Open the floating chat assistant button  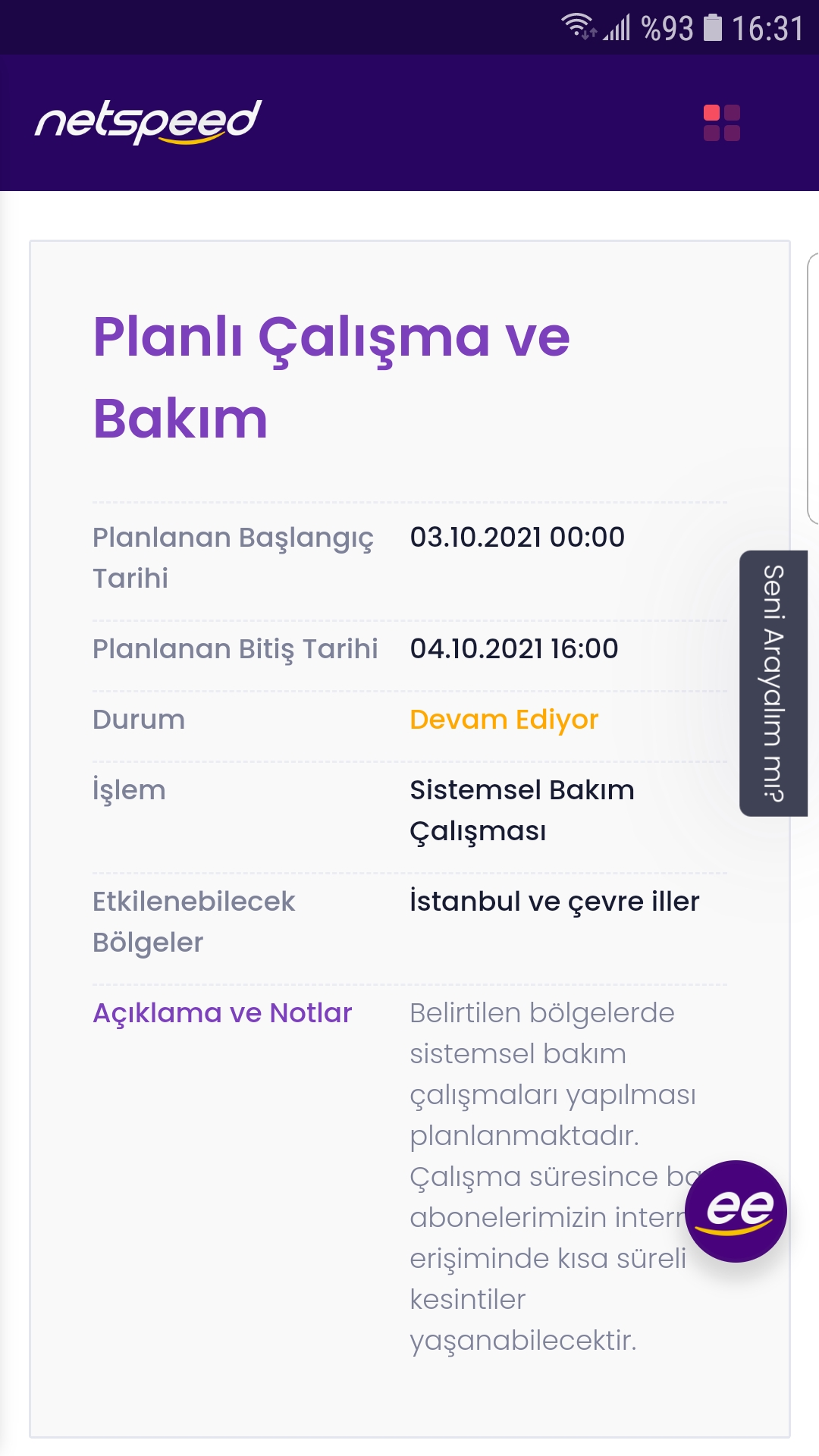tap(736, 1211)
